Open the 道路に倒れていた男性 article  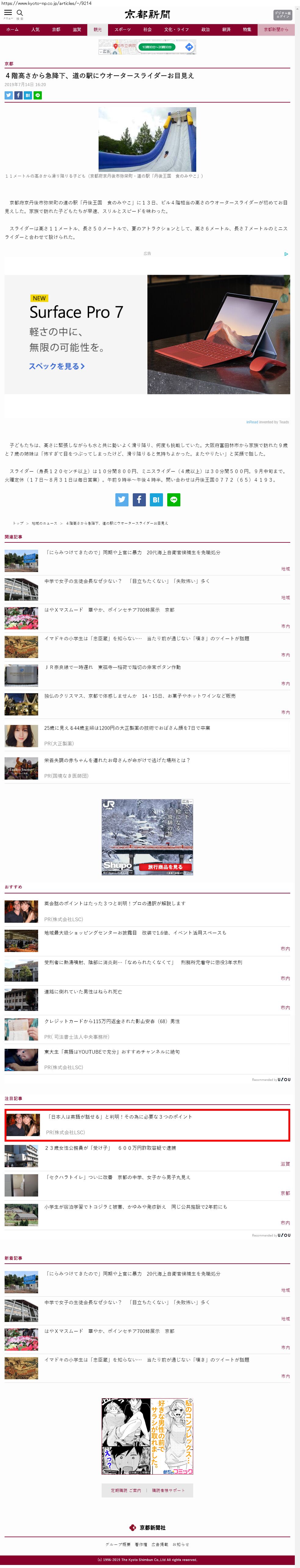tap(83, 992)
